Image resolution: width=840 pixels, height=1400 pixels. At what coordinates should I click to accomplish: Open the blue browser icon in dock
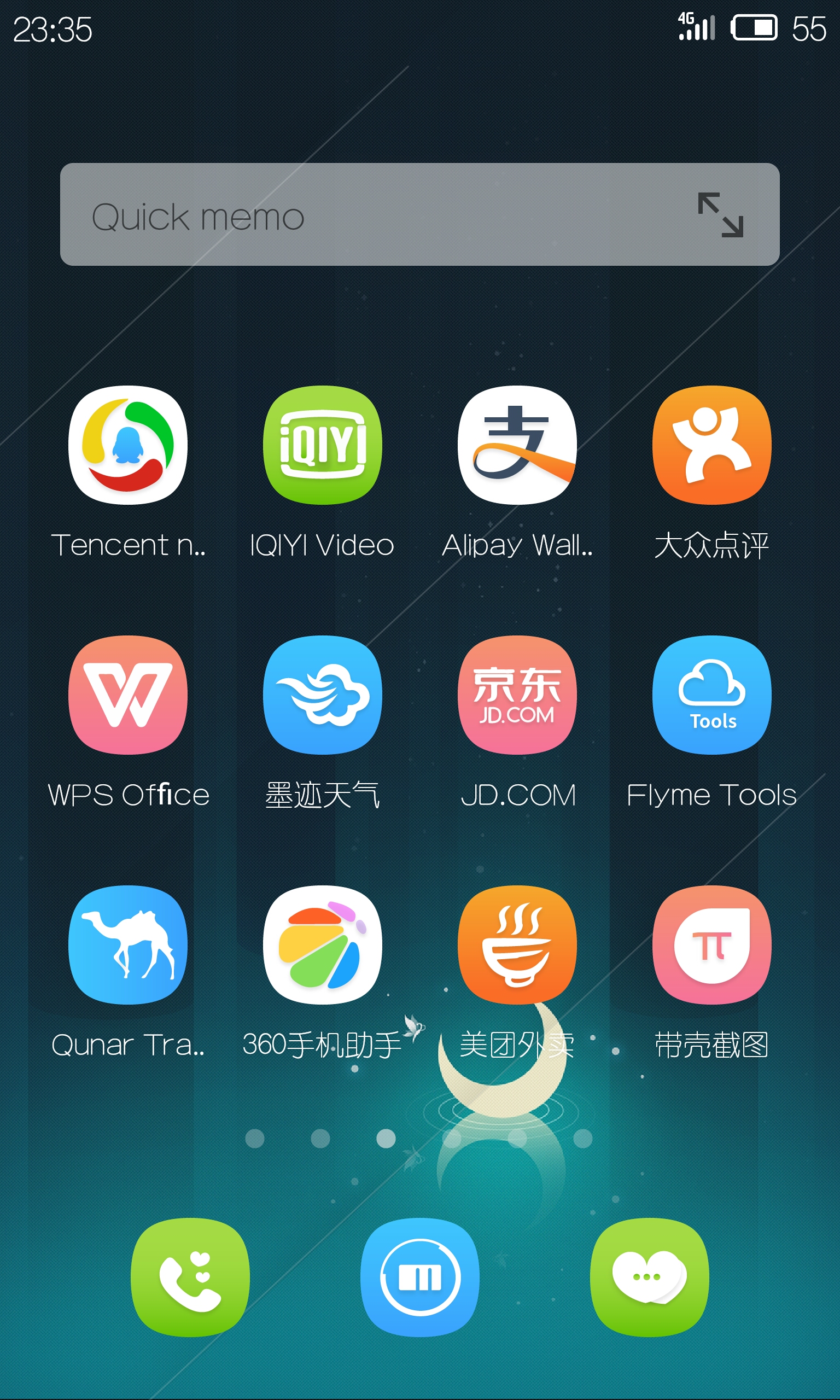[420, 1277]
